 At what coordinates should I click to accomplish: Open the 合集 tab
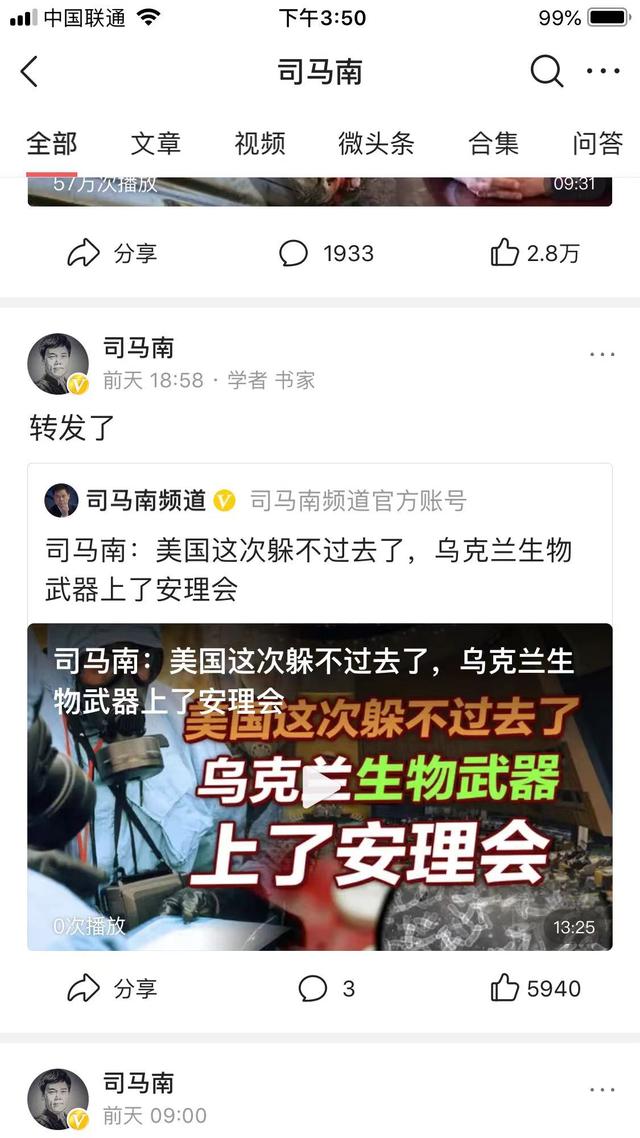494,144
